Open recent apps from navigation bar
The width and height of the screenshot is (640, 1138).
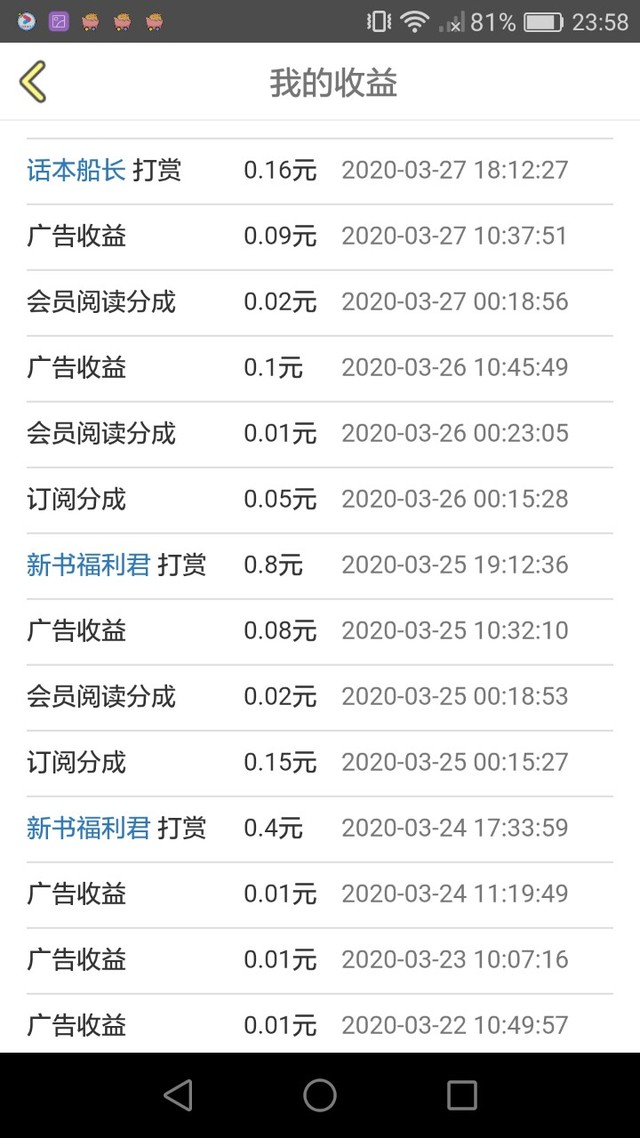(x=461, y=1095)
